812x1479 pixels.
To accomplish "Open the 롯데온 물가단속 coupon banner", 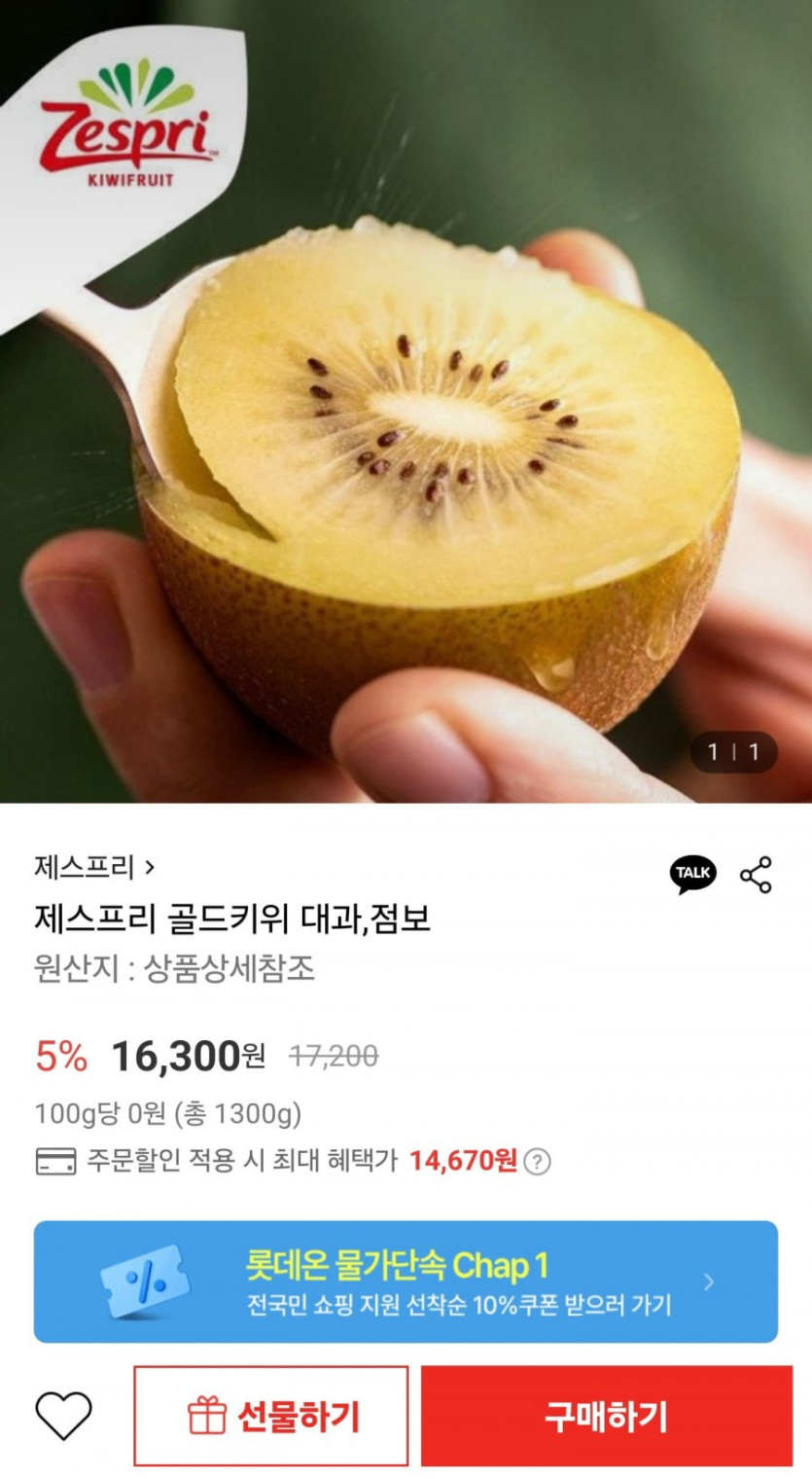I will 406,1281.
